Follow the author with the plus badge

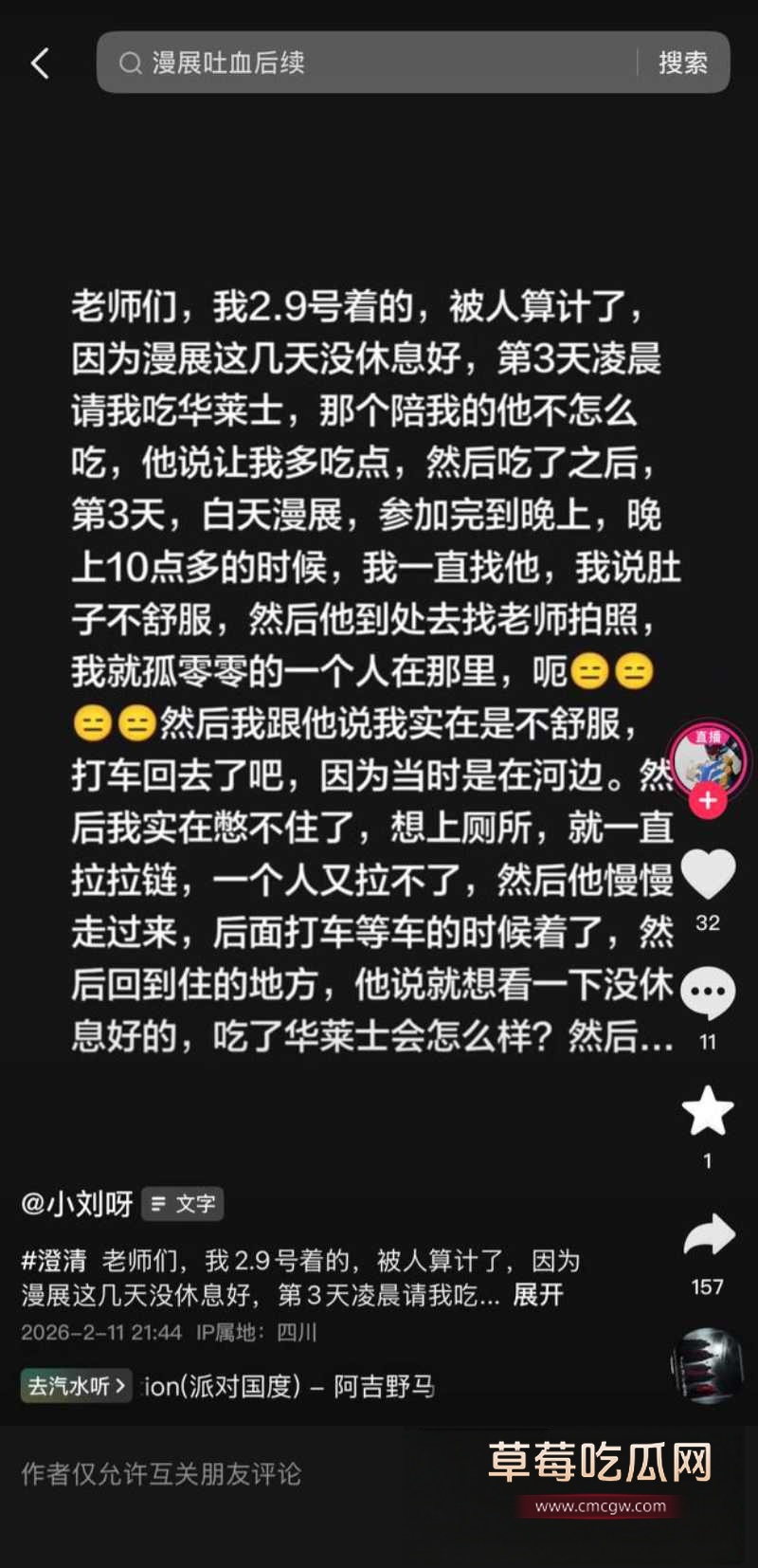708,801
